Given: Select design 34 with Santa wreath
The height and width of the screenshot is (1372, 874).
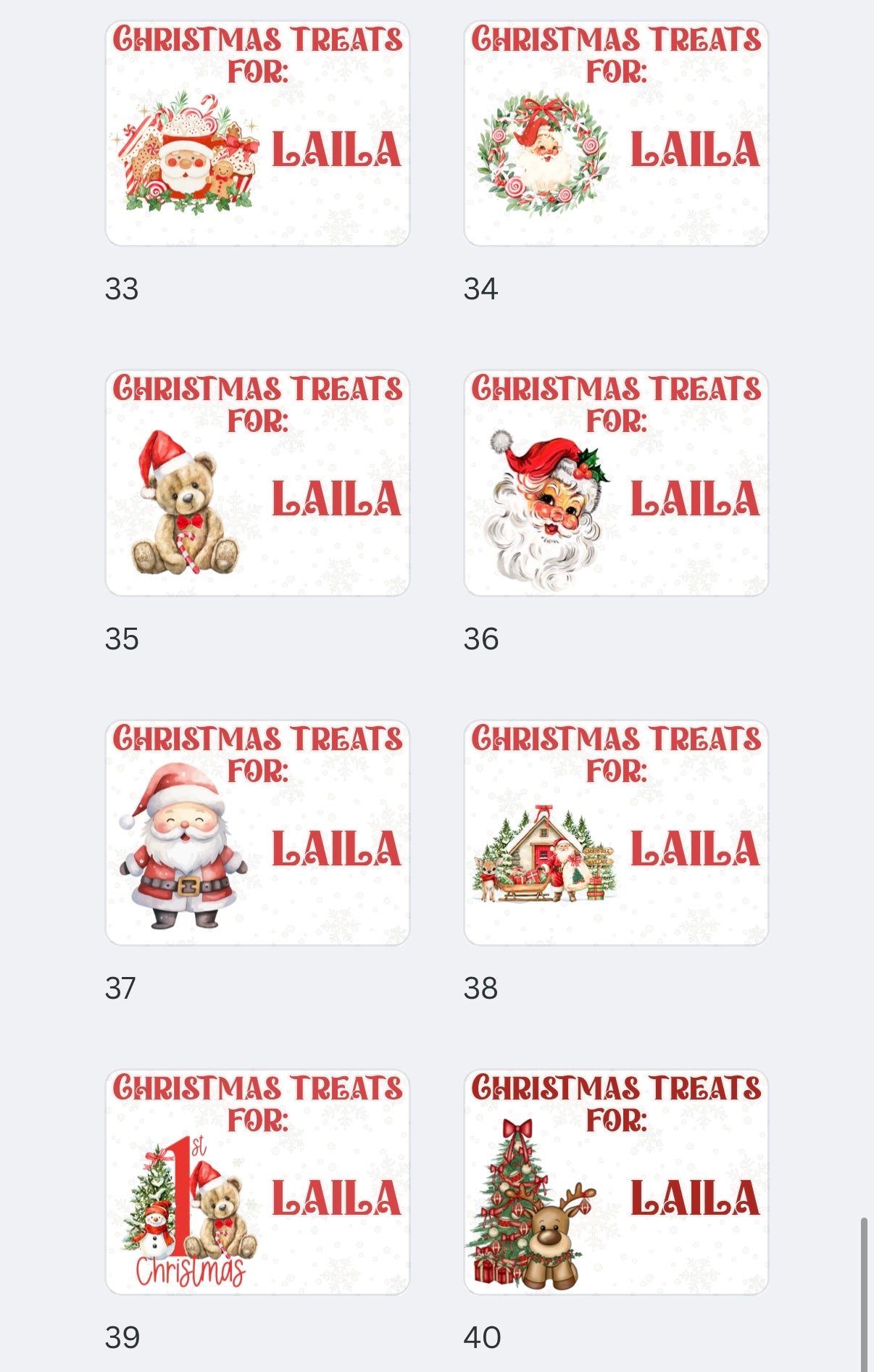Looking at the screenshot, I should click(x=616, y=133).
